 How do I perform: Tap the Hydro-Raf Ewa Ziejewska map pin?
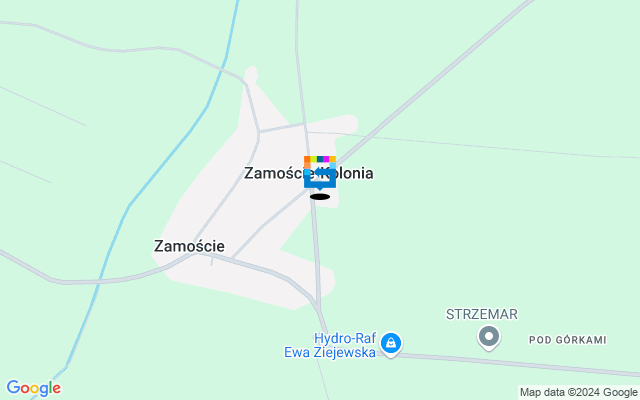click(392, 344)
